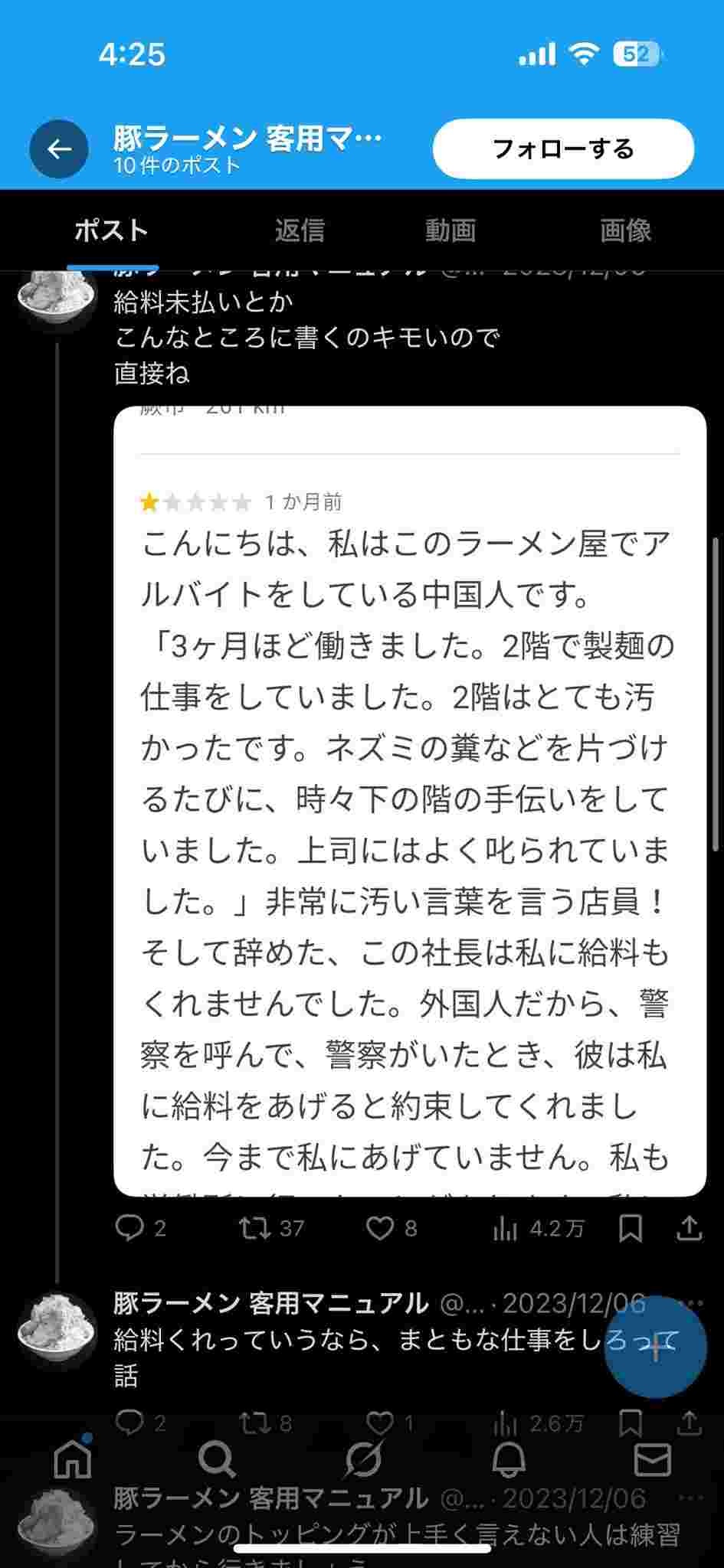Open the Search tab
This screenshot has height=1568, width=724.
[x=217, y=1461]
